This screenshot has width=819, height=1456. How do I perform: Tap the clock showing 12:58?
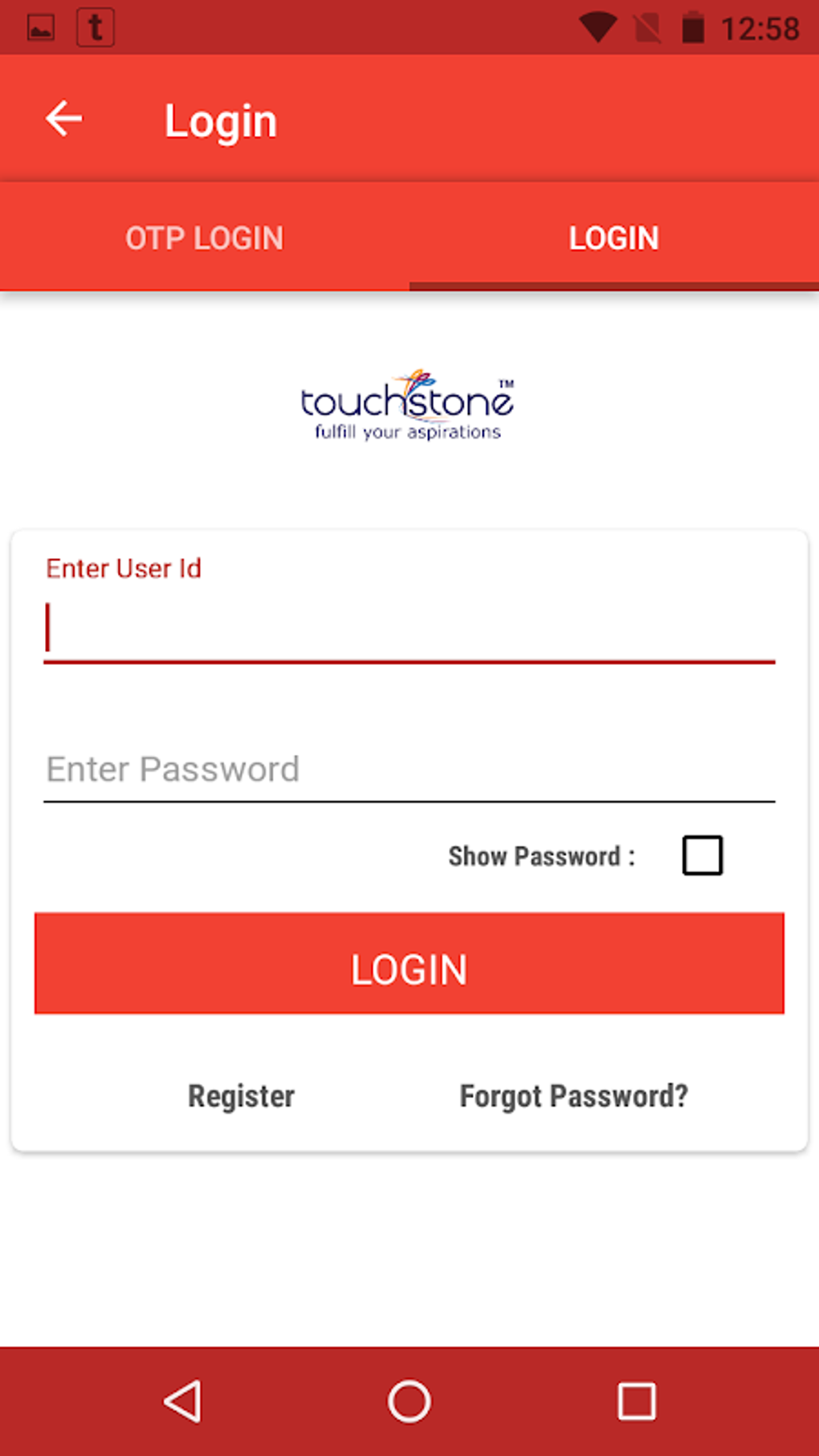coord(763,27)
